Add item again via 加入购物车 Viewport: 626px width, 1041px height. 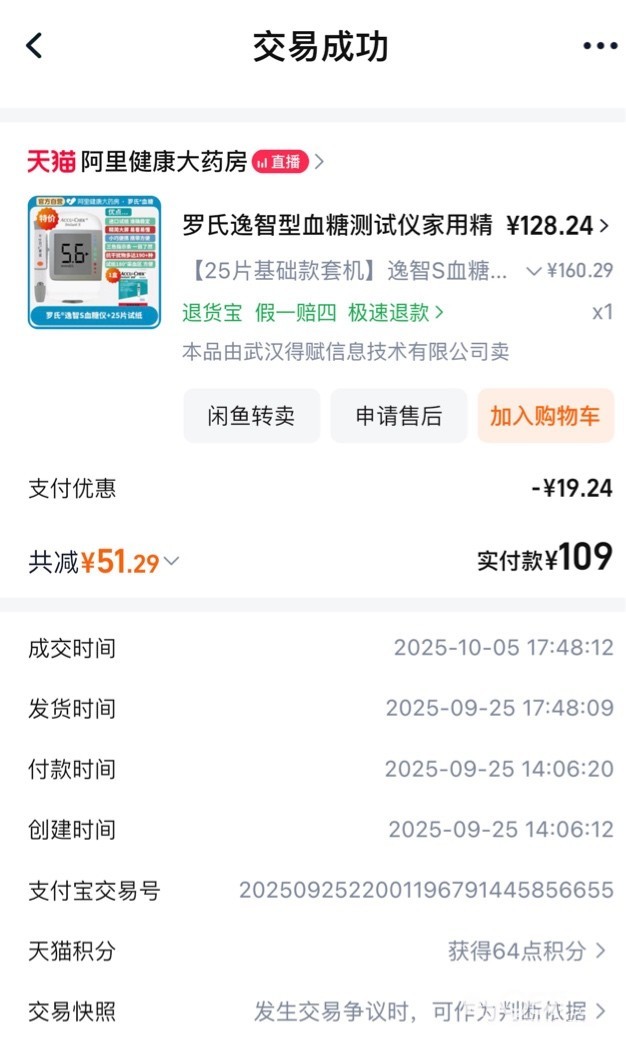click(x=545, y=416)
